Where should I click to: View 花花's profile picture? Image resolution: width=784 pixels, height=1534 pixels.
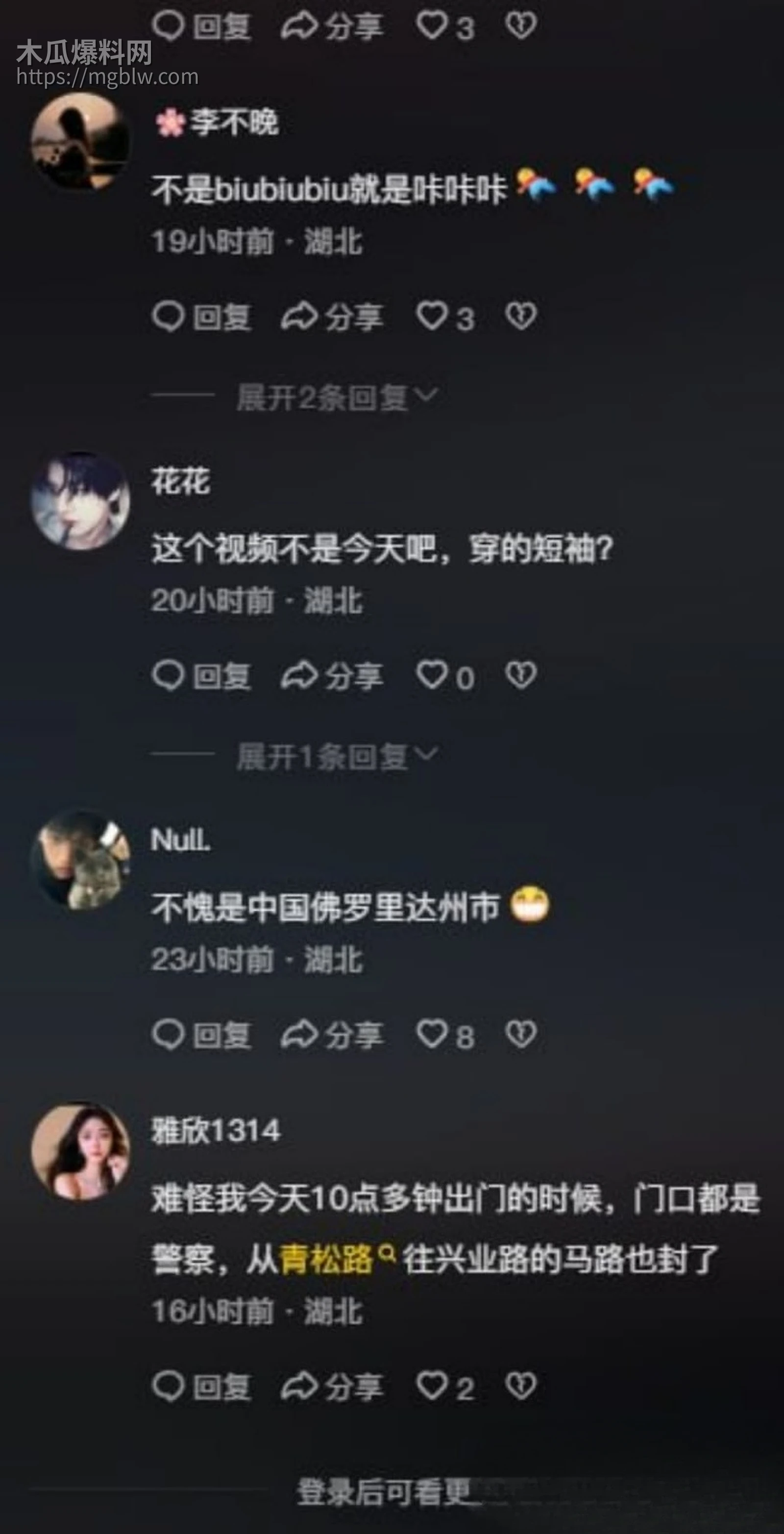tap(80, 500)
